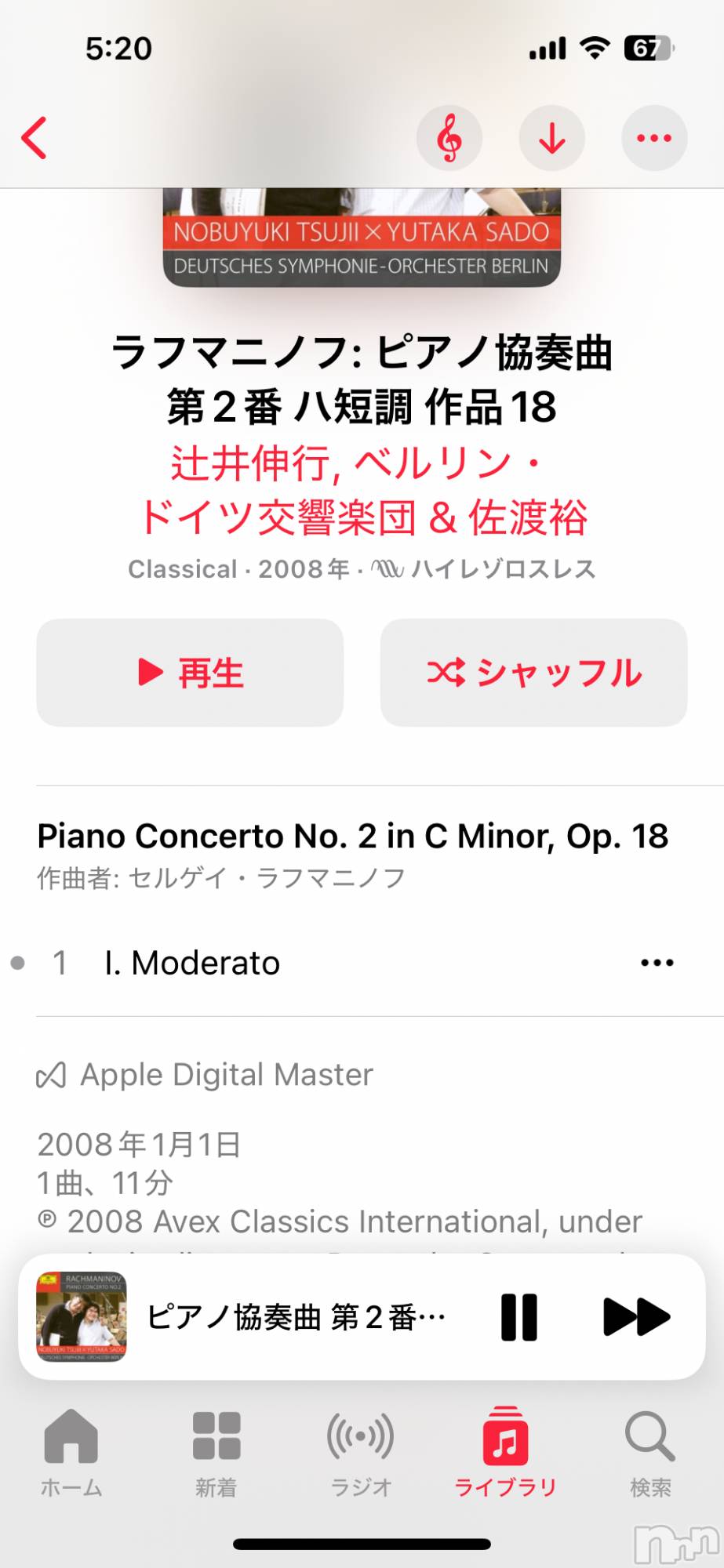Skip to the next track
The image size is (724, 1568).
point(635,1317)
